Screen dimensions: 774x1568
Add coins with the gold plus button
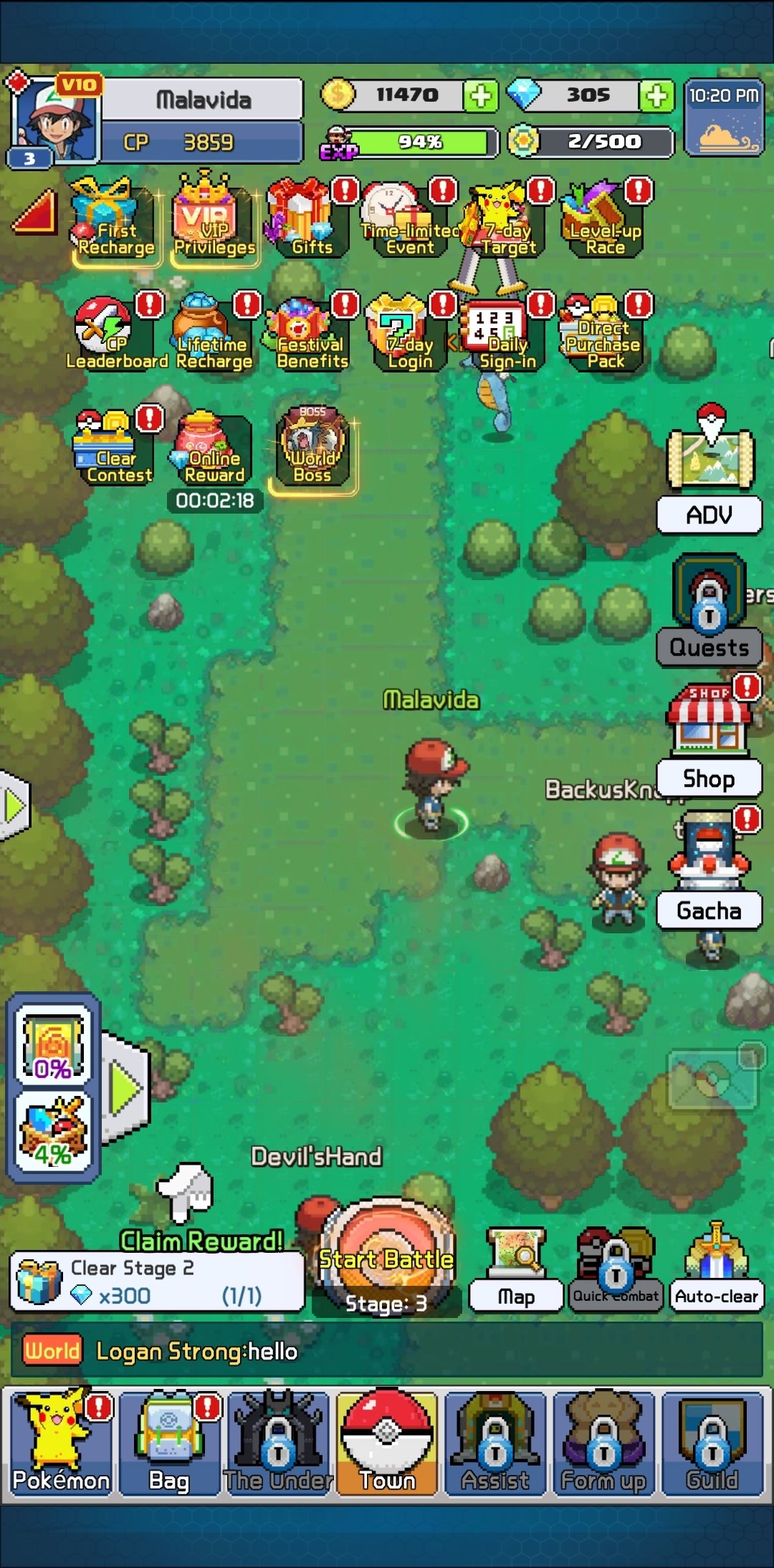(480, 95)
